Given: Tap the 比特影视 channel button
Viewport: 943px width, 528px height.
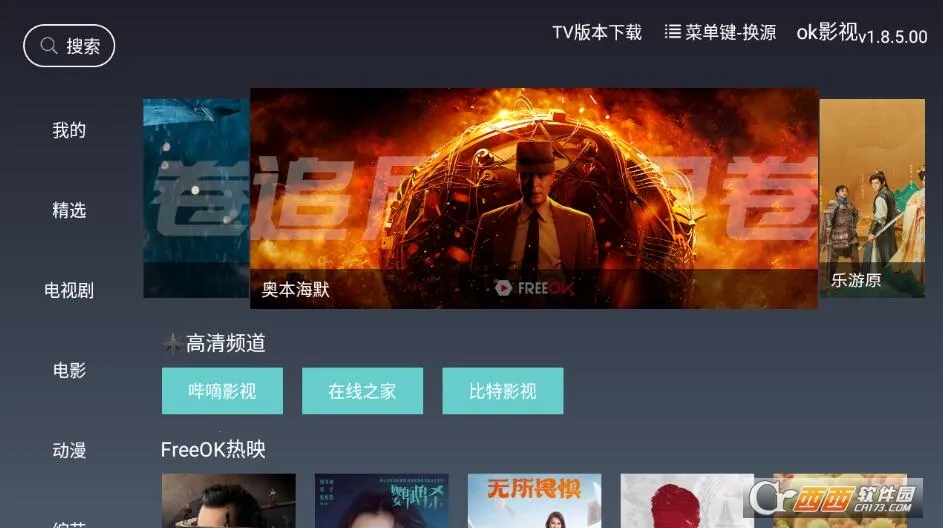Looking at the screenshot, I should (502, 391).
